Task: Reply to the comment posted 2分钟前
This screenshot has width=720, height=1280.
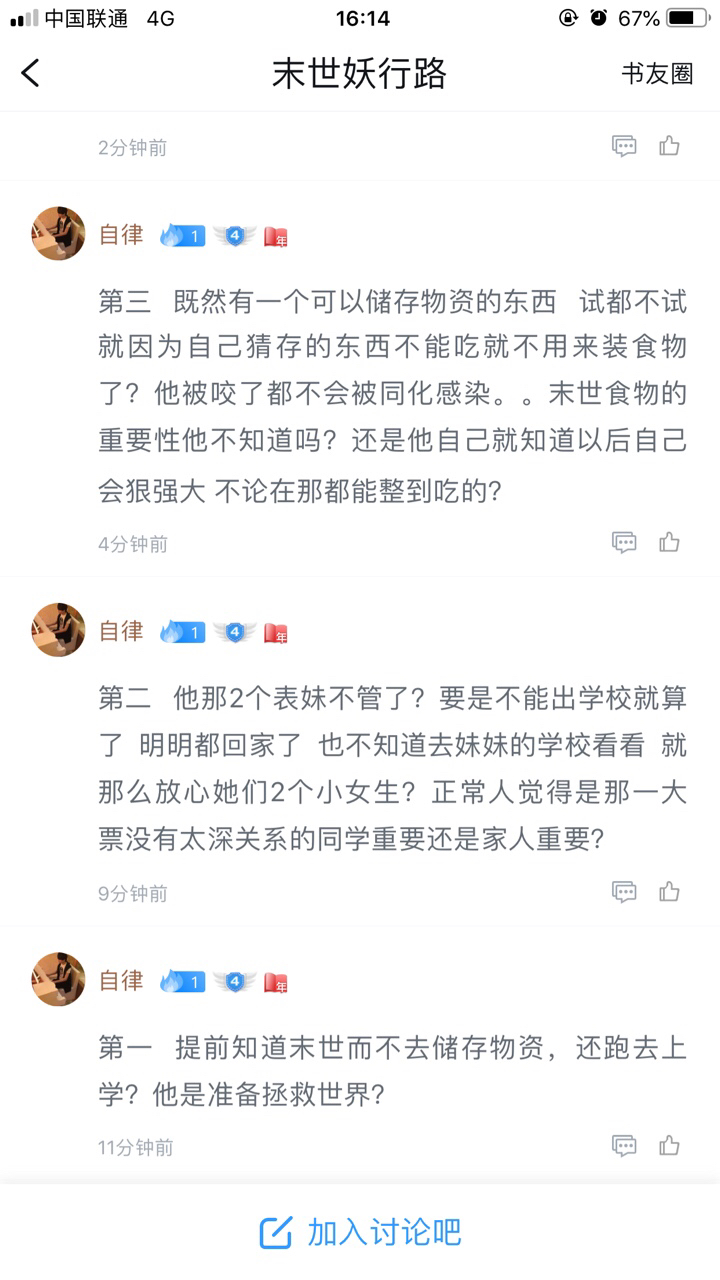Action: (624, 147)
